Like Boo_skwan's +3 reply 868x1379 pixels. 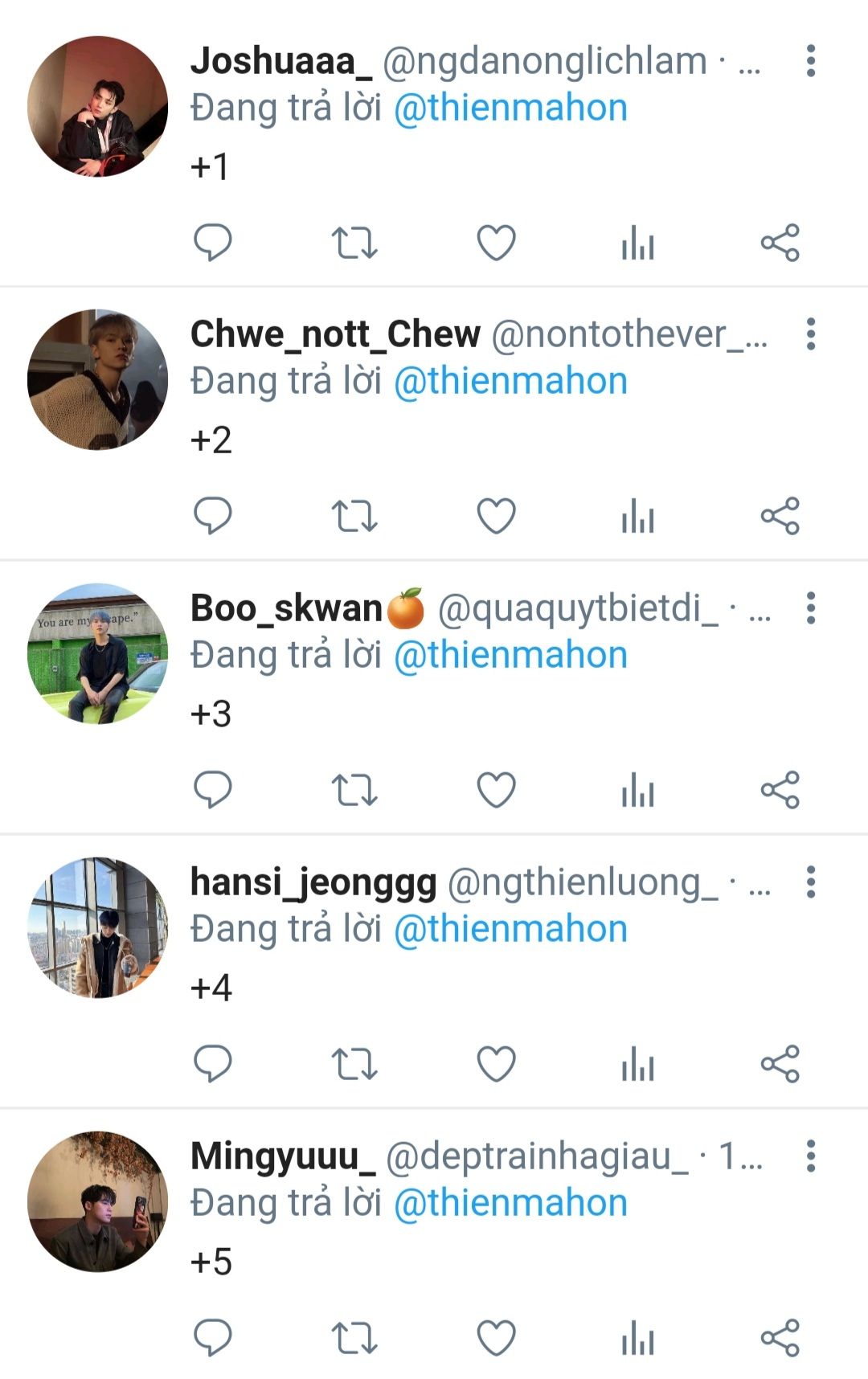[496, 790]
